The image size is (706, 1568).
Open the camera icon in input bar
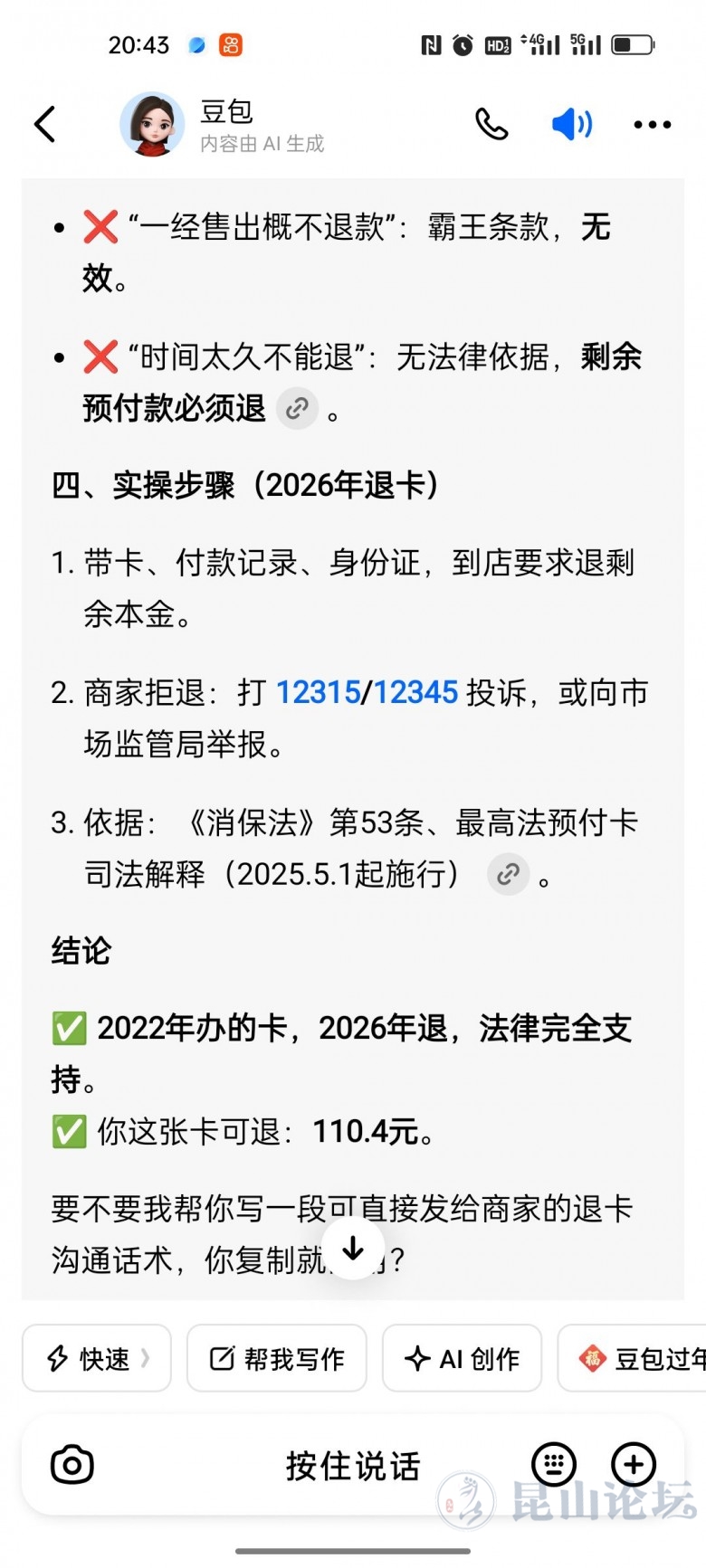click(x=72, y=1465)
